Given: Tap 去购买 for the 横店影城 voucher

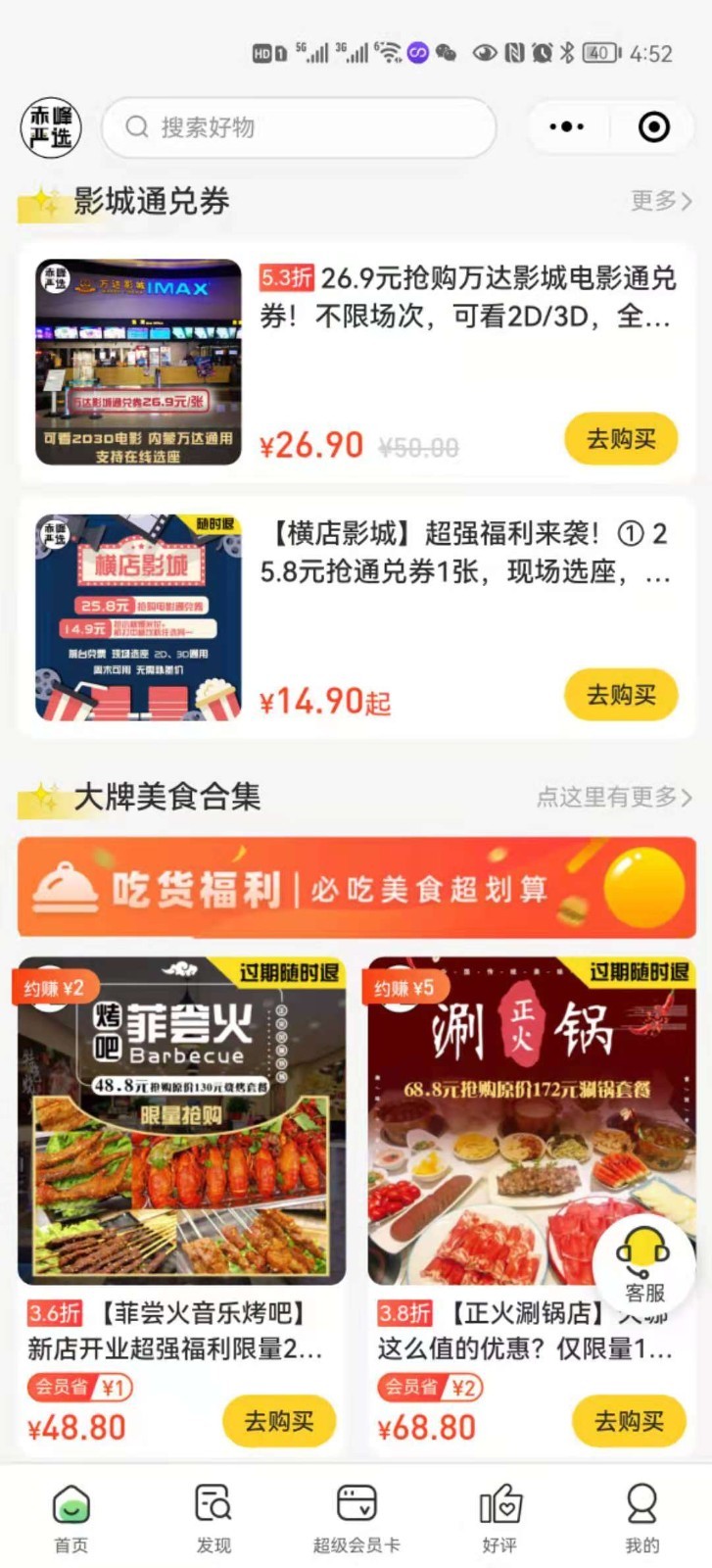Looking at the screenshot, I should (621, 695).
